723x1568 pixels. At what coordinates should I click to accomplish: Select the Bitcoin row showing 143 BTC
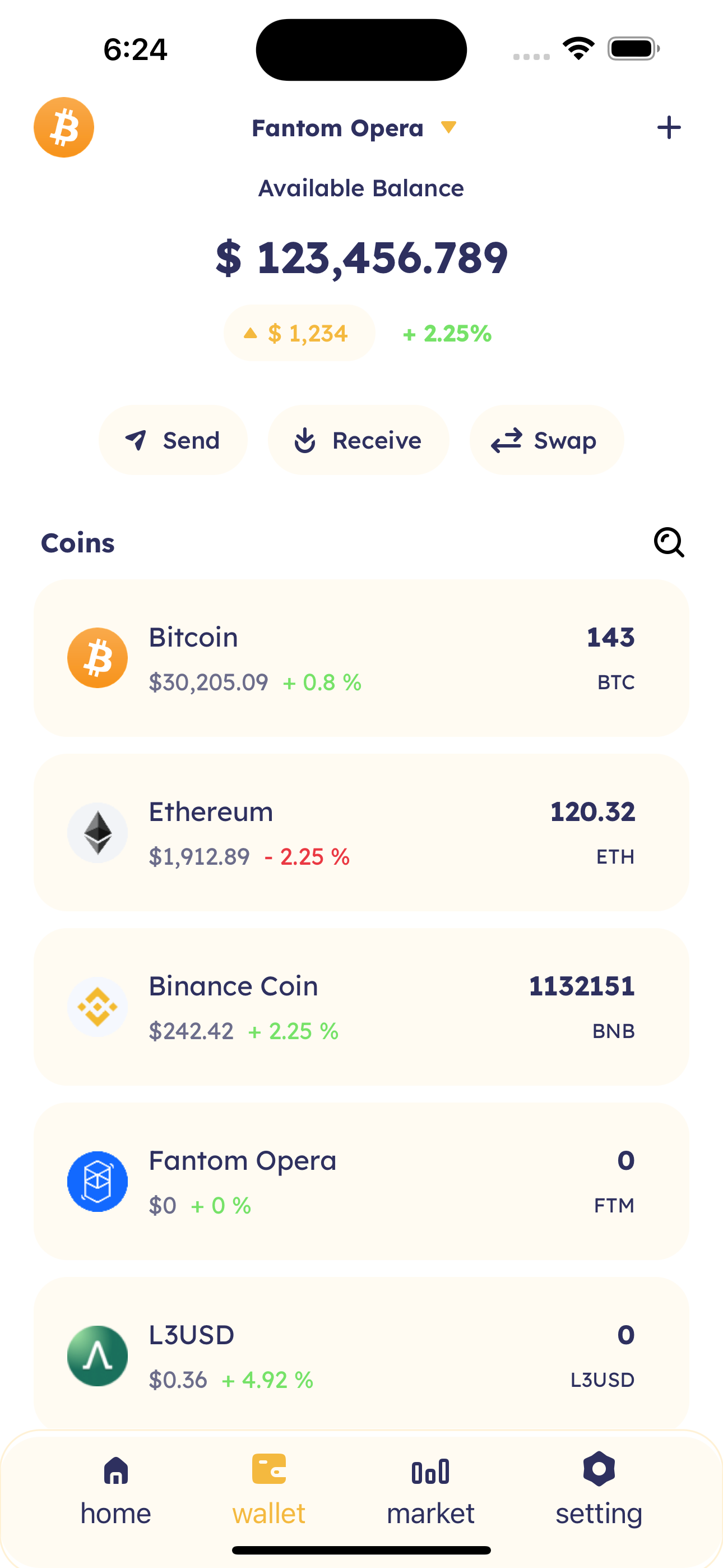(x=361, y=657)
